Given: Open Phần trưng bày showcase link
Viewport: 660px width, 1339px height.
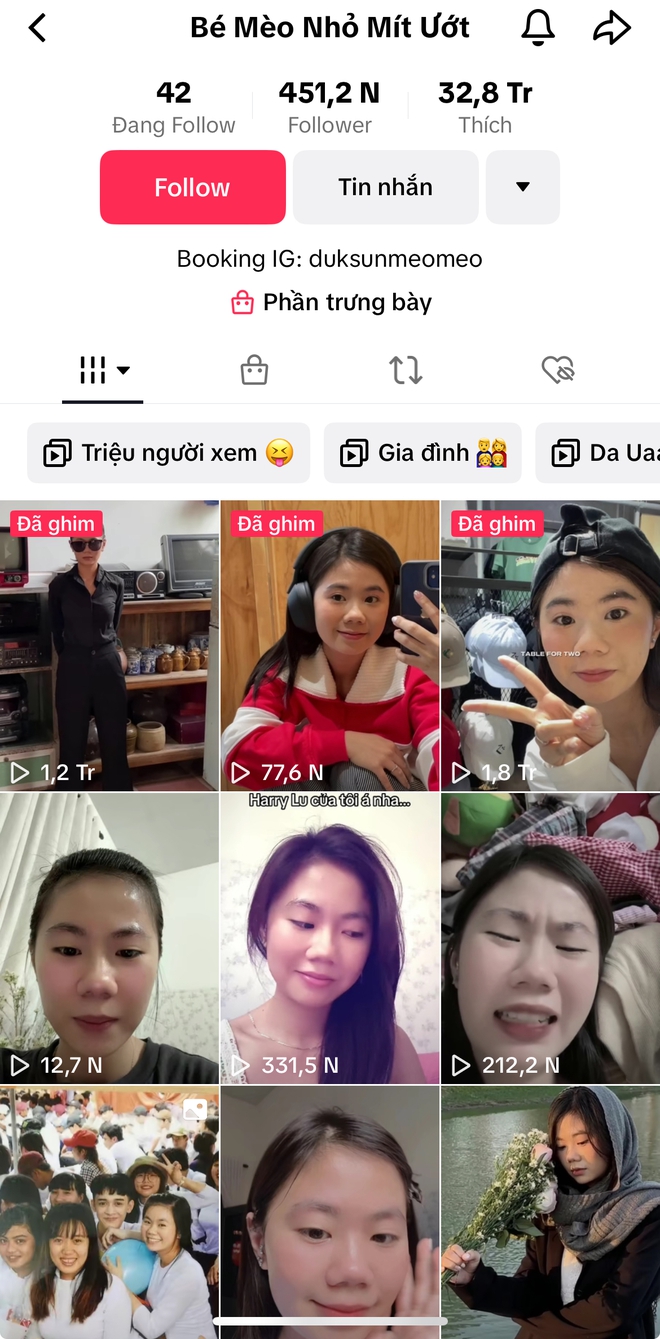Looking at the screenshot, I should [331, 302].
